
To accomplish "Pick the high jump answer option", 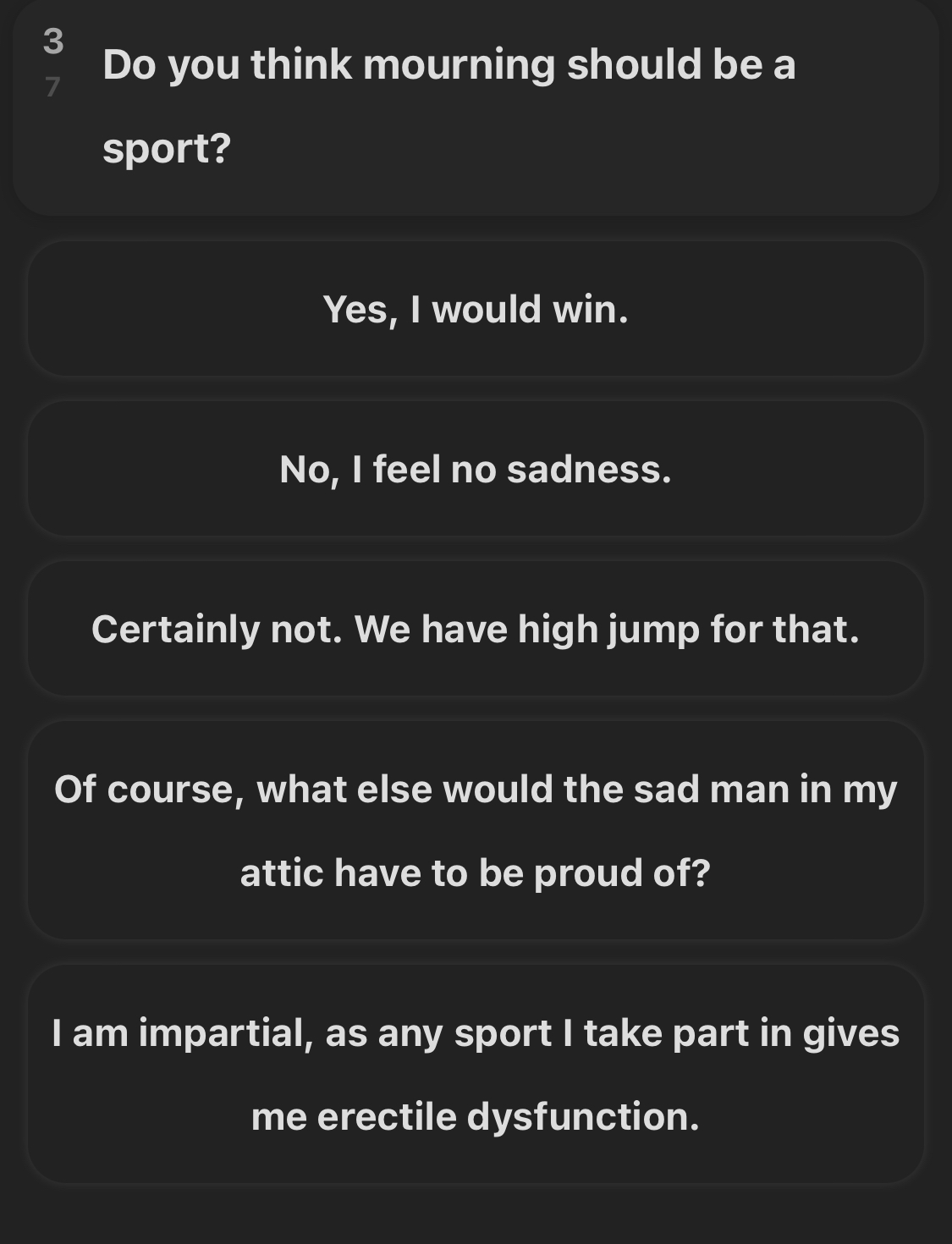I will [476, 629].
